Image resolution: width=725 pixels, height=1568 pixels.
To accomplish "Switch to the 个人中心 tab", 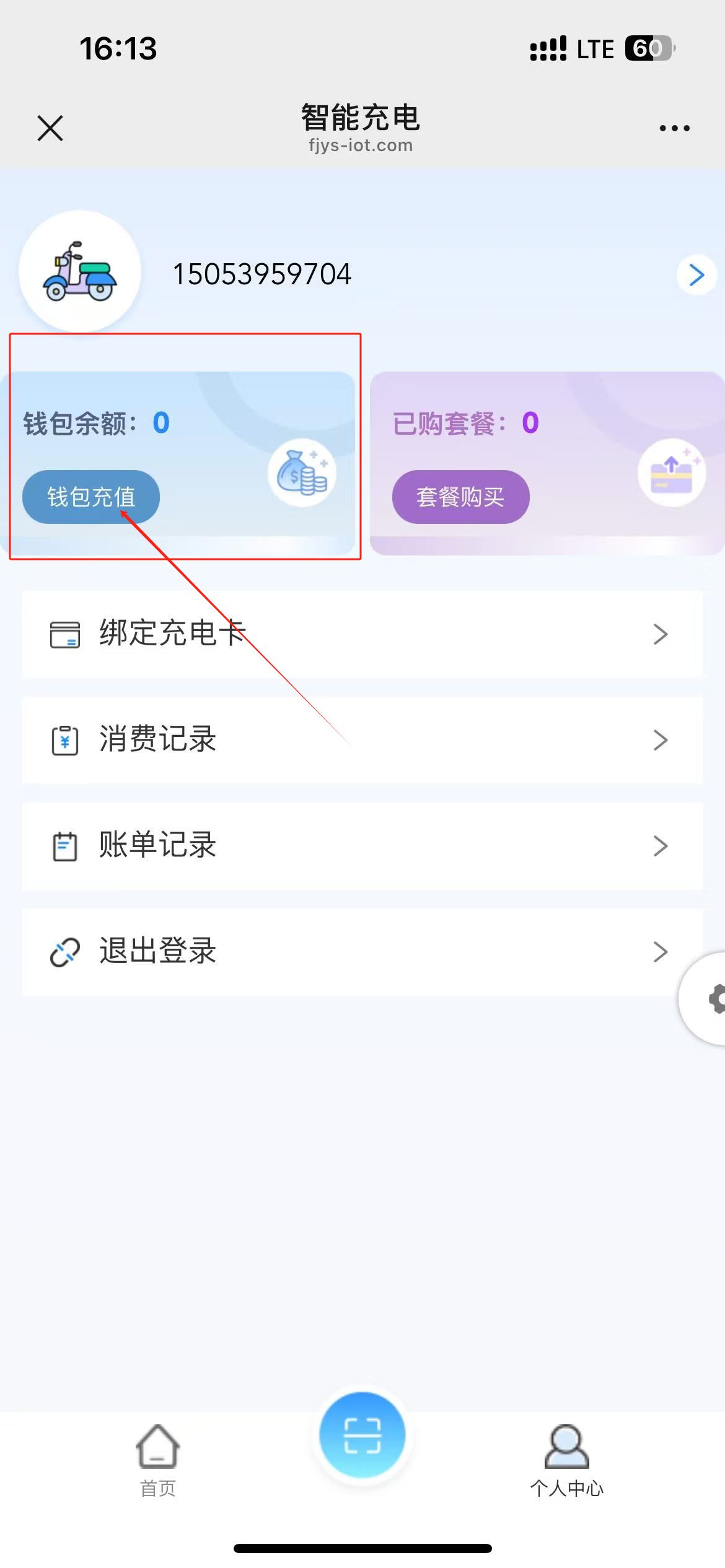I will click(566, 1459).
